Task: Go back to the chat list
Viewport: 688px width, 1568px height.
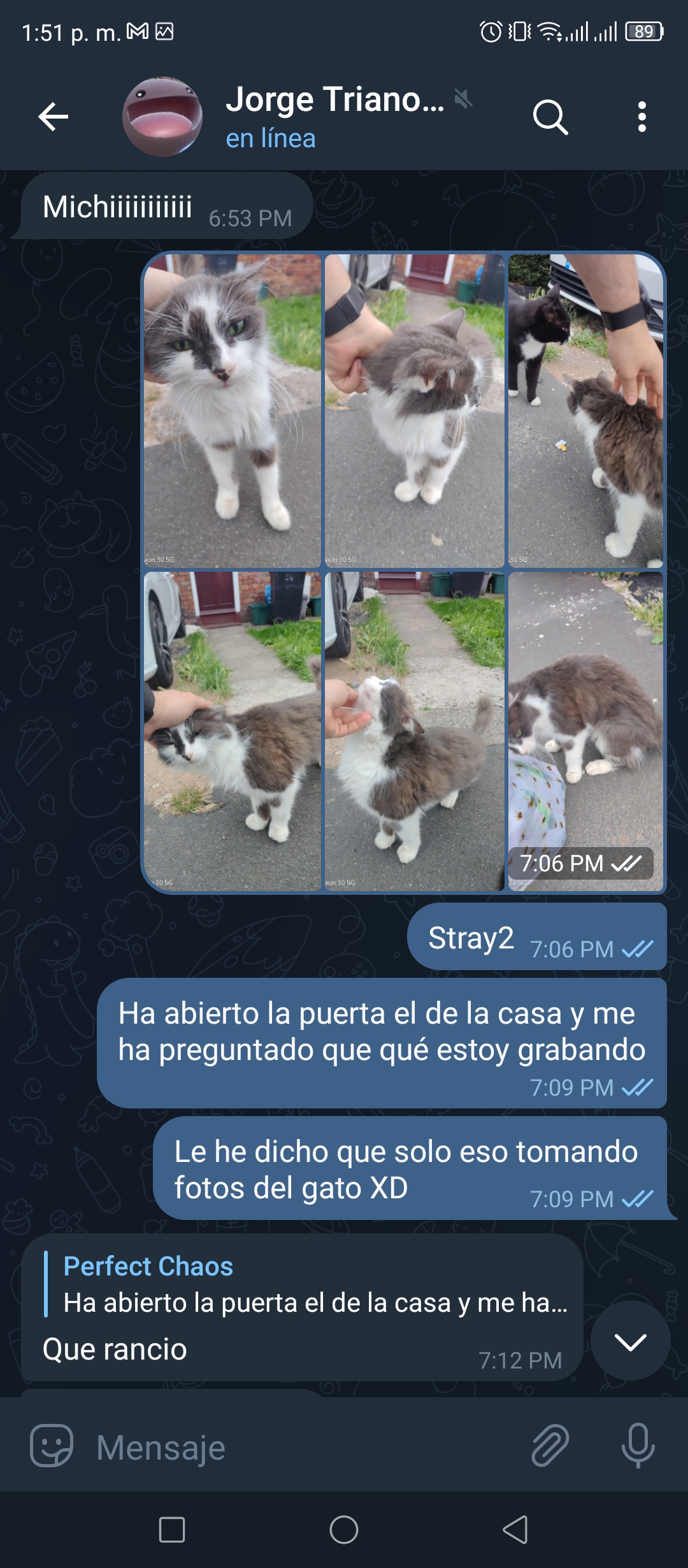Action: click(x=54, y=117)
